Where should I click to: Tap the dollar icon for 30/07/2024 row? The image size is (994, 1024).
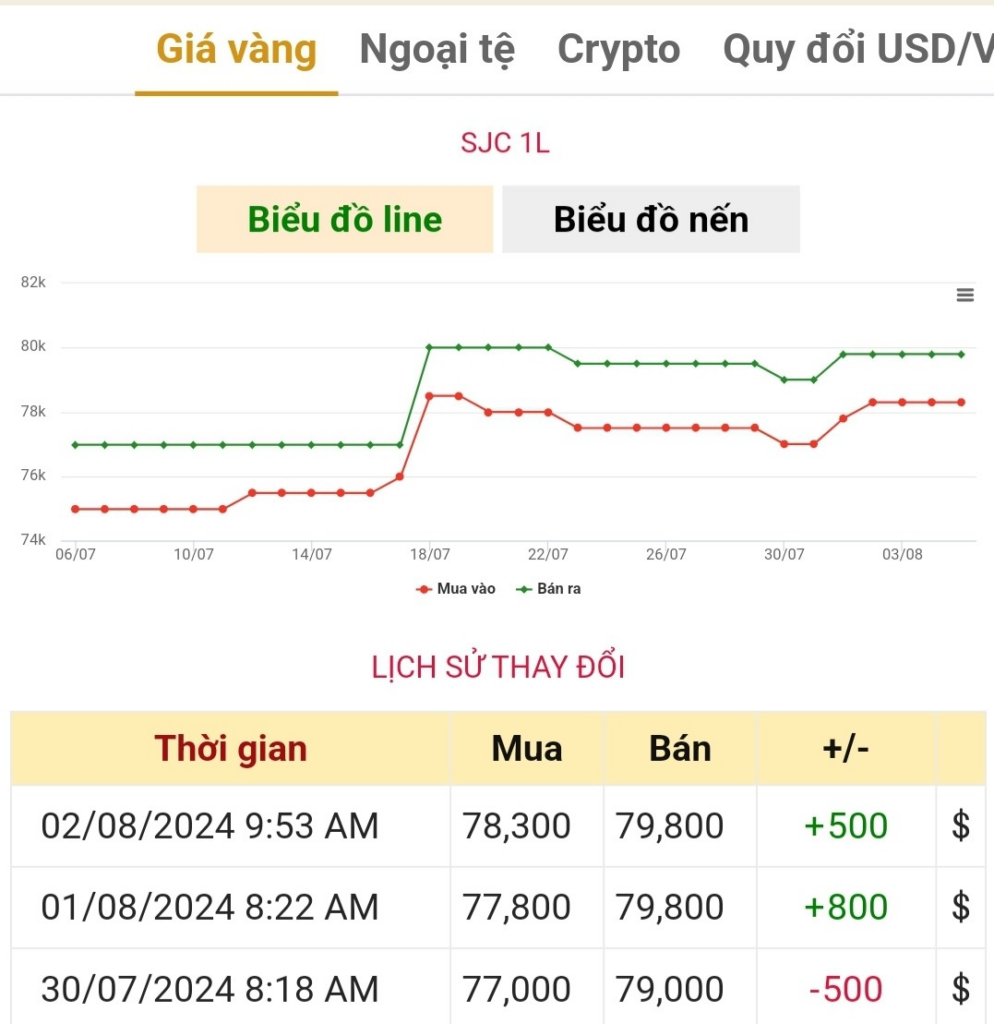pyautogui.click(x=961, y=989)
